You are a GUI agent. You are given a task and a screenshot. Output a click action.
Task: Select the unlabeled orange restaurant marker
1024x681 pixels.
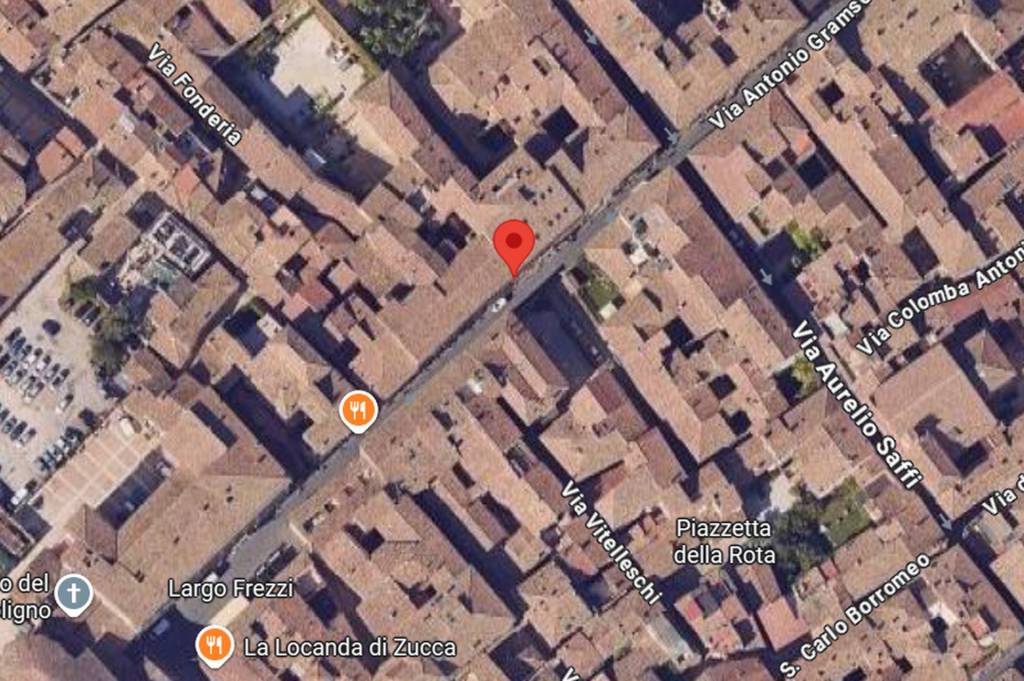pyautogui.click(x=357, y=409)
